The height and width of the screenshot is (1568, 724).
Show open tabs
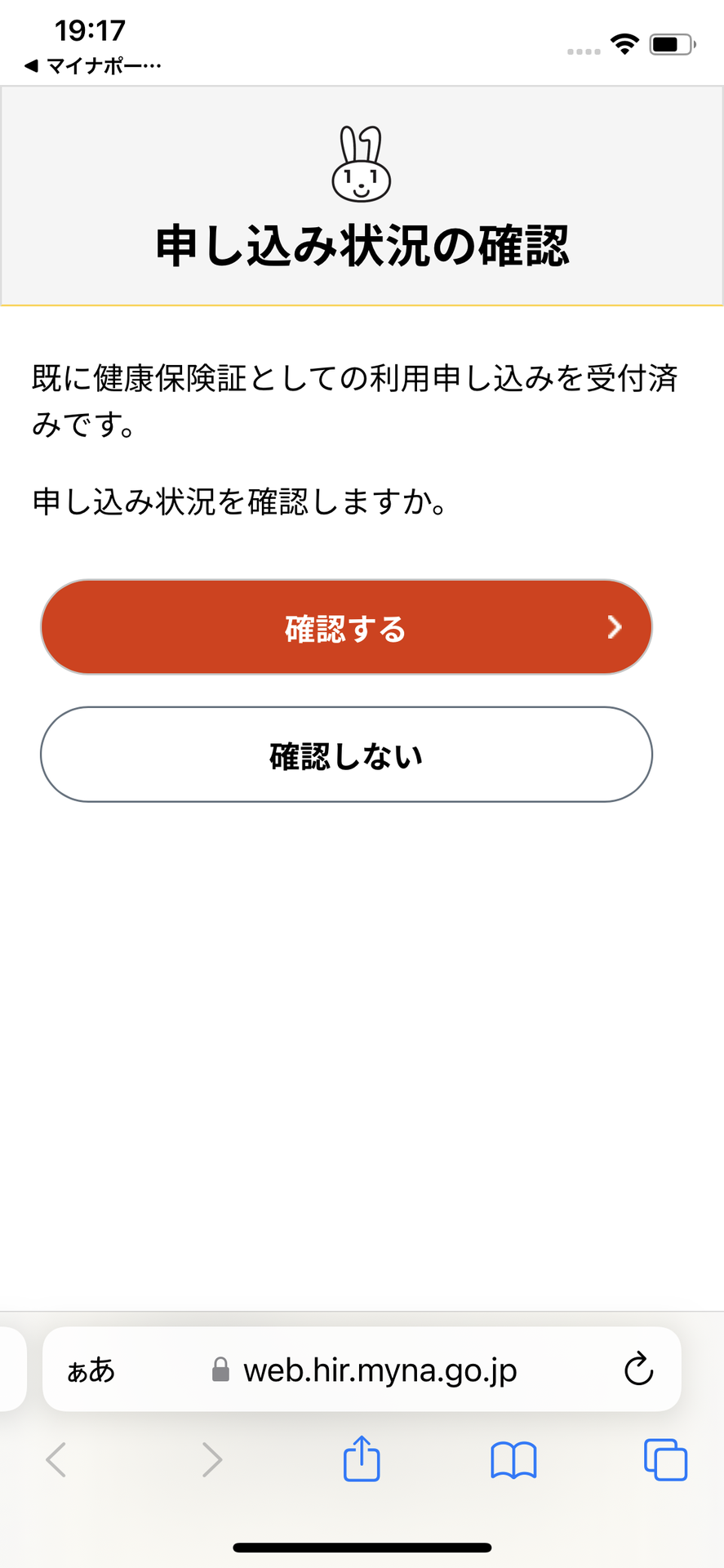pos(665,1459)
